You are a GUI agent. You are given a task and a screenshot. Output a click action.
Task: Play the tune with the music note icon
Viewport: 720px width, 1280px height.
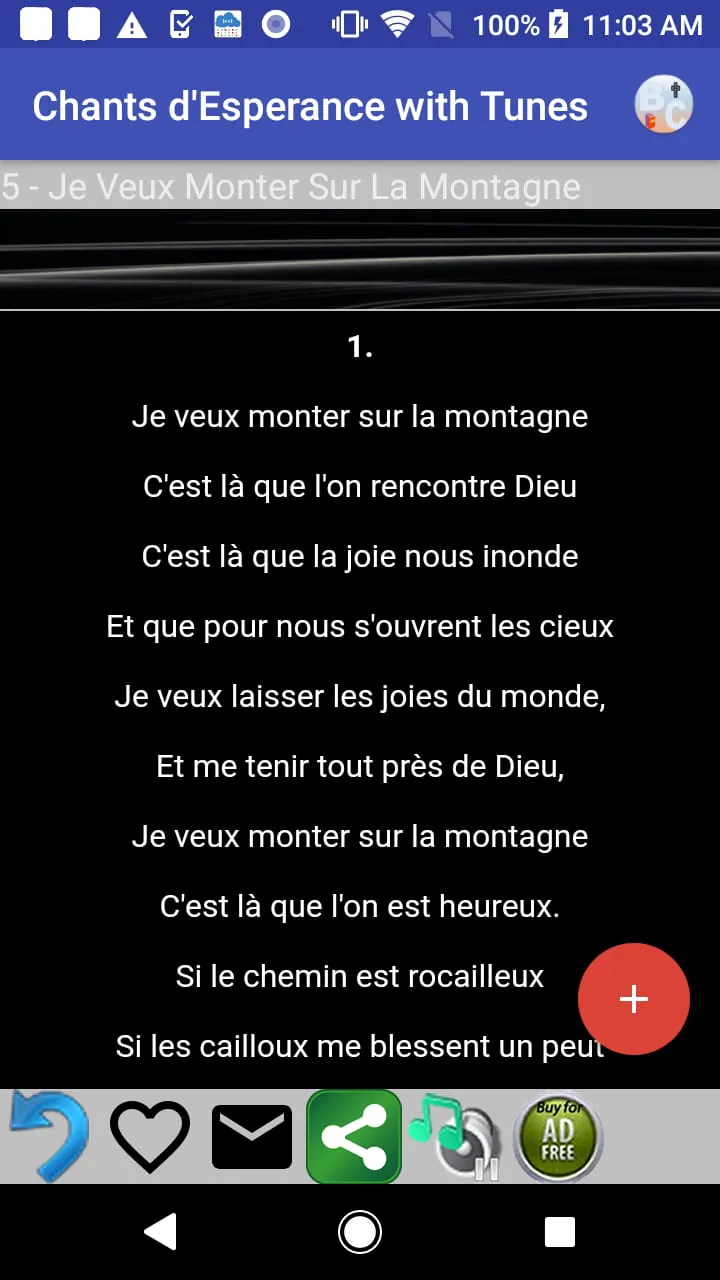tap(455, 1135)
